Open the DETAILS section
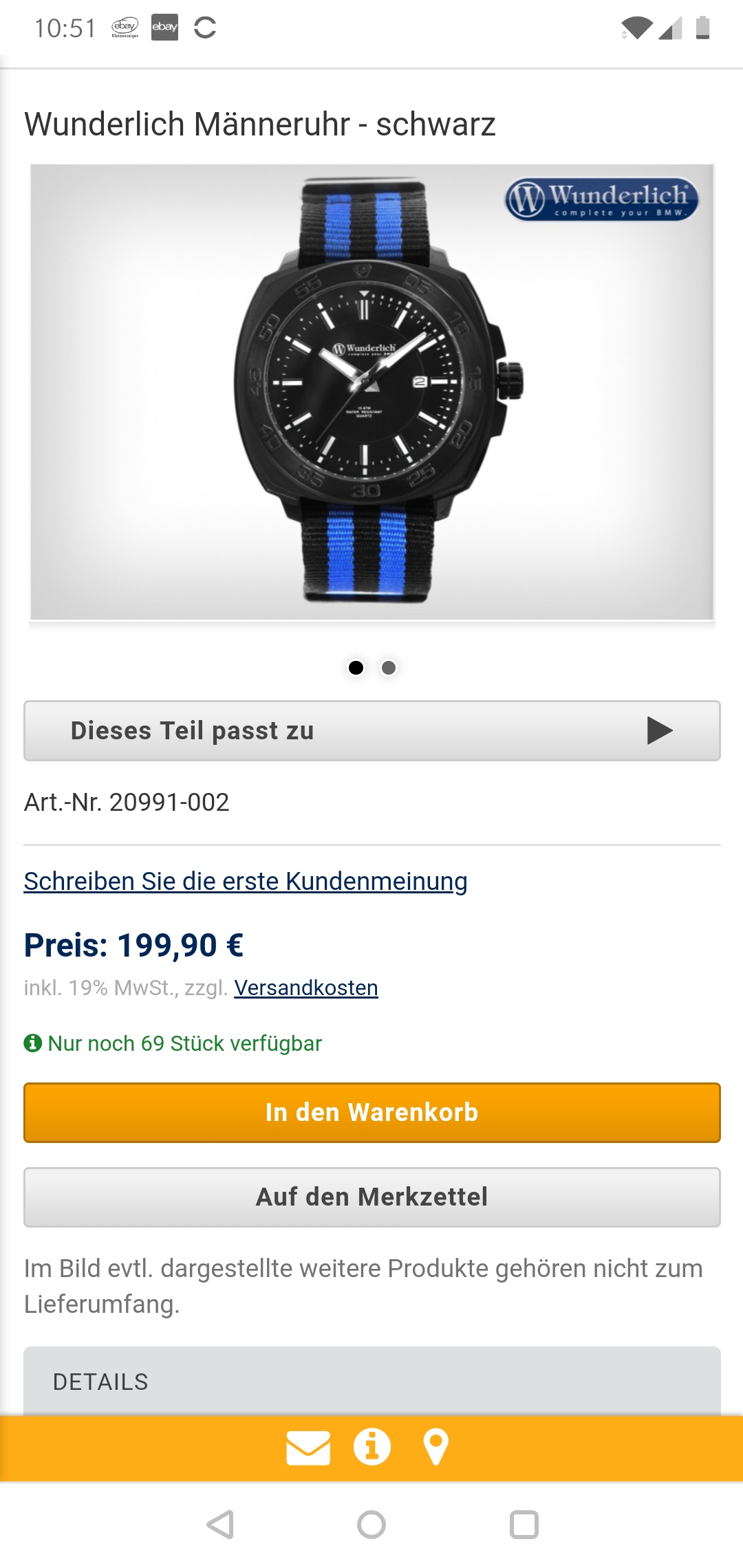This screenshot has height=1568, width=743. pos(371,1381)
